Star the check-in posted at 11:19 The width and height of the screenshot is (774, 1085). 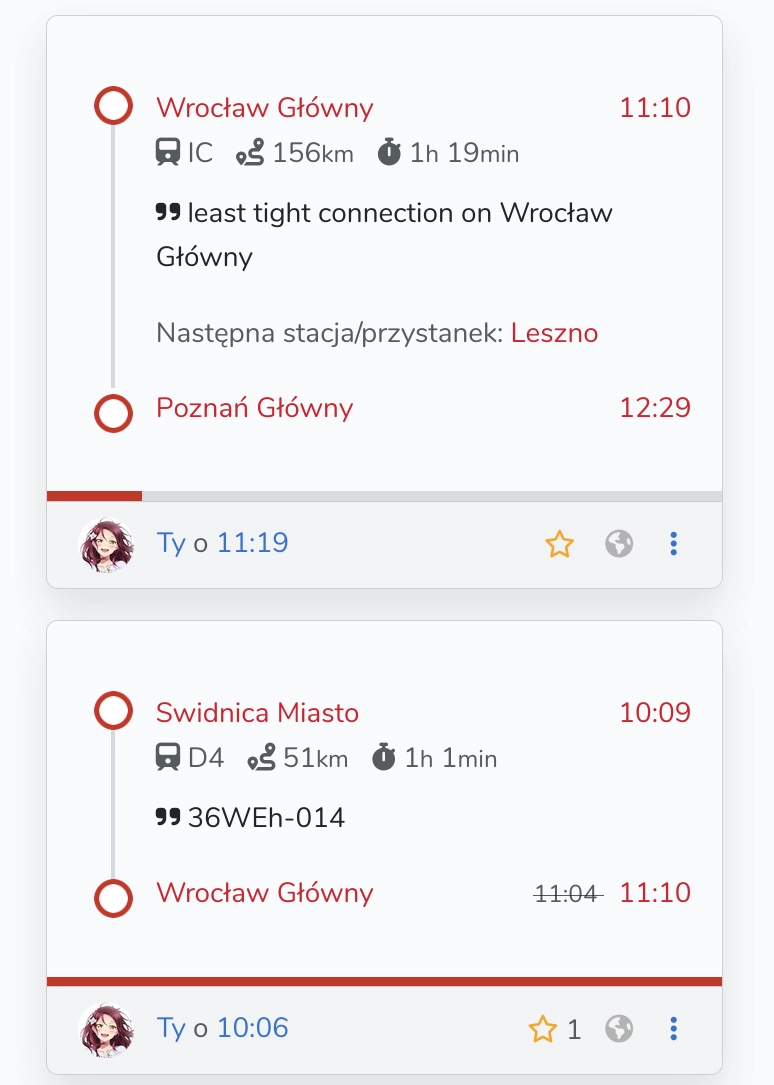pos(559,544)
